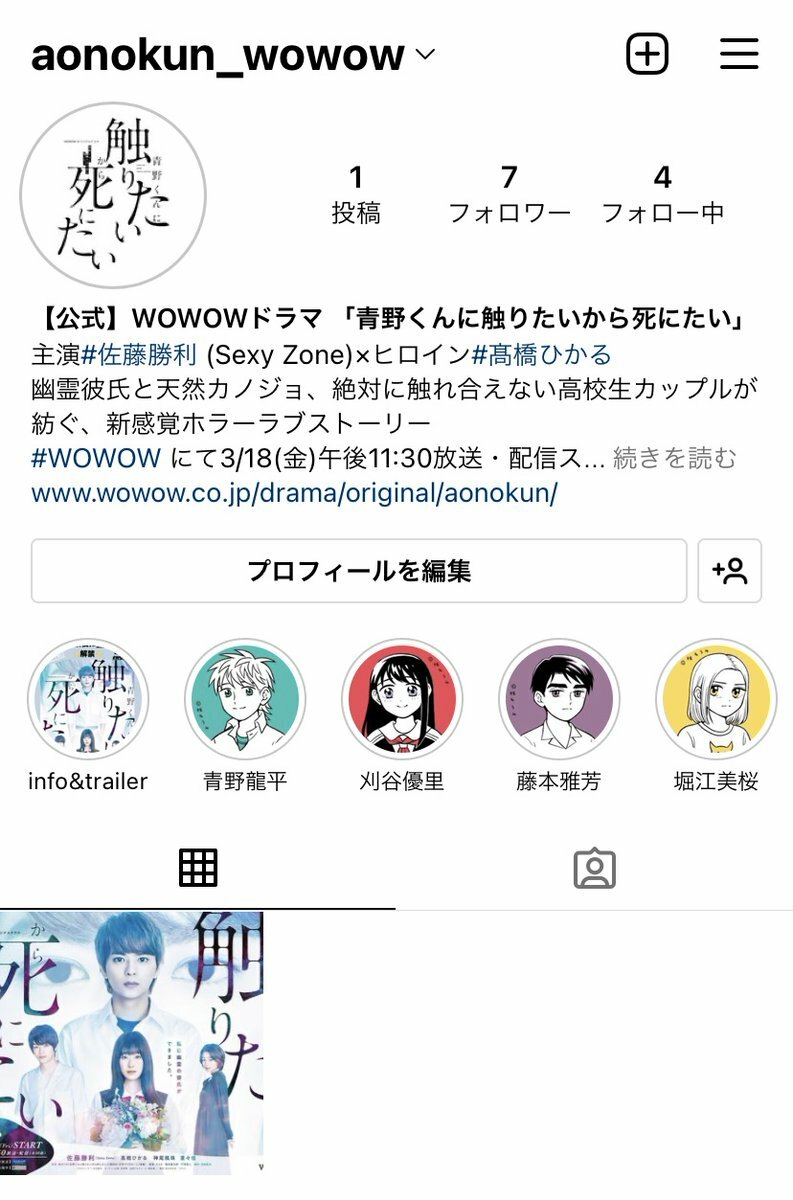The width and height of the screenshot is (793, 1200).
Task: Open hashtag #髙橋ひかる
Action: (x=541, y=354)
